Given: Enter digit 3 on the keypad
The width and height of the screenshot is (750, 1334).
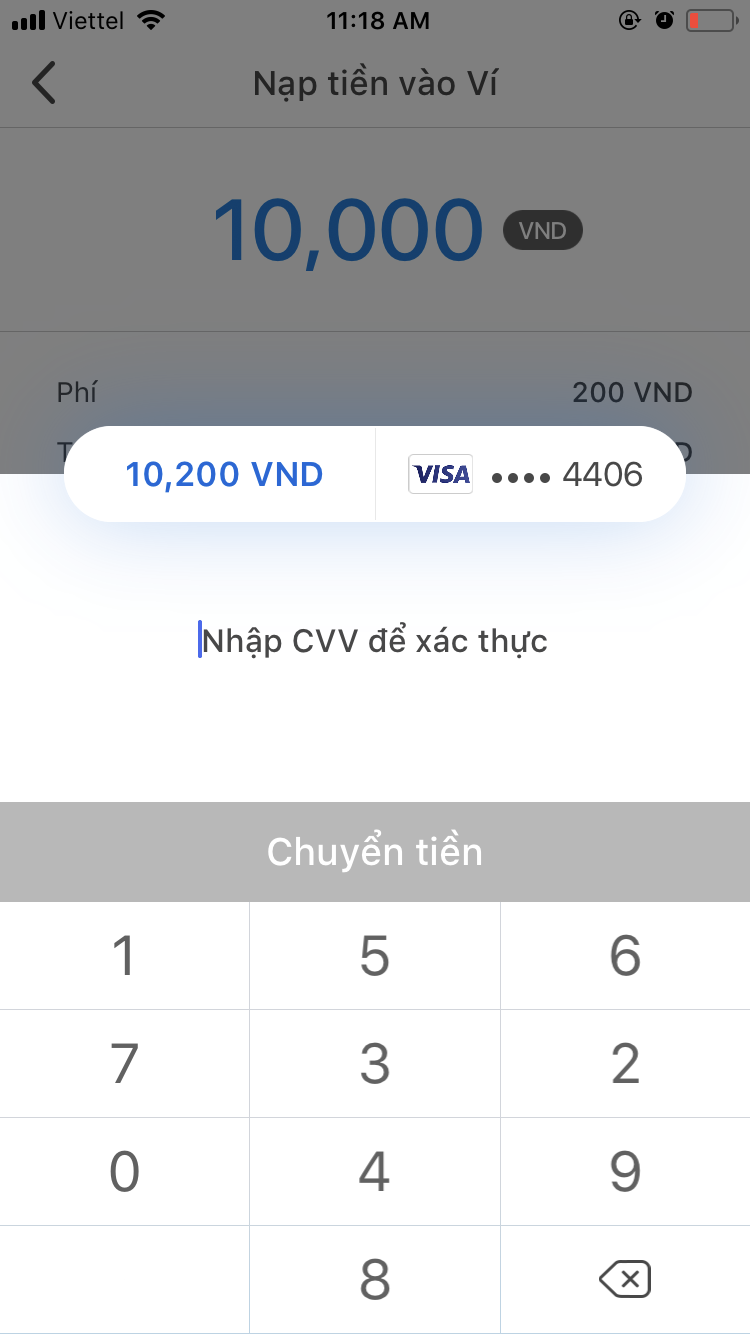Looking at the screenshot, I should click(x=375, y=1064).
